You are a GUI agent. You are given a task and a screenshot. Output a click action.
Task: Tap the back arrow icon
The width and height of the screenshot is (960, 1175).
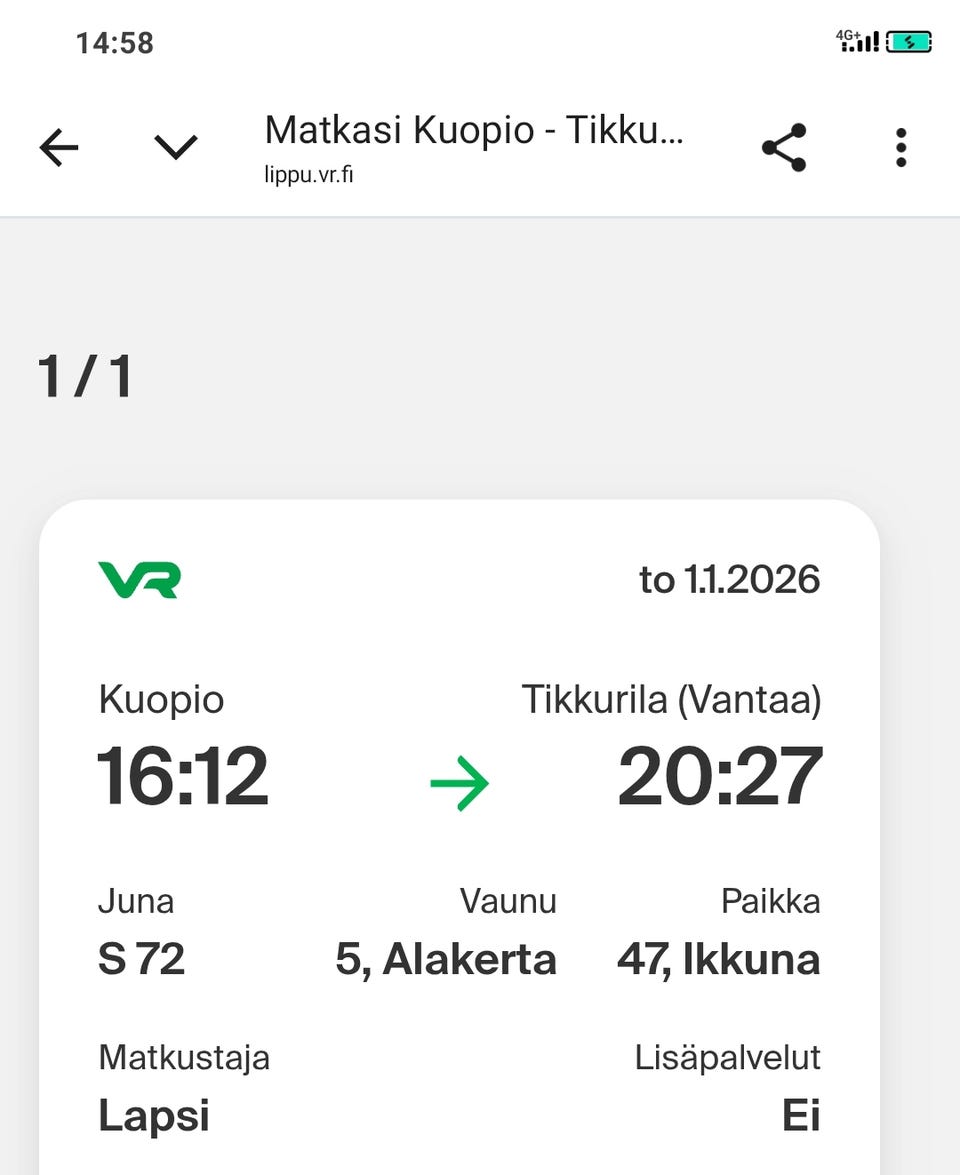point(58,146)
